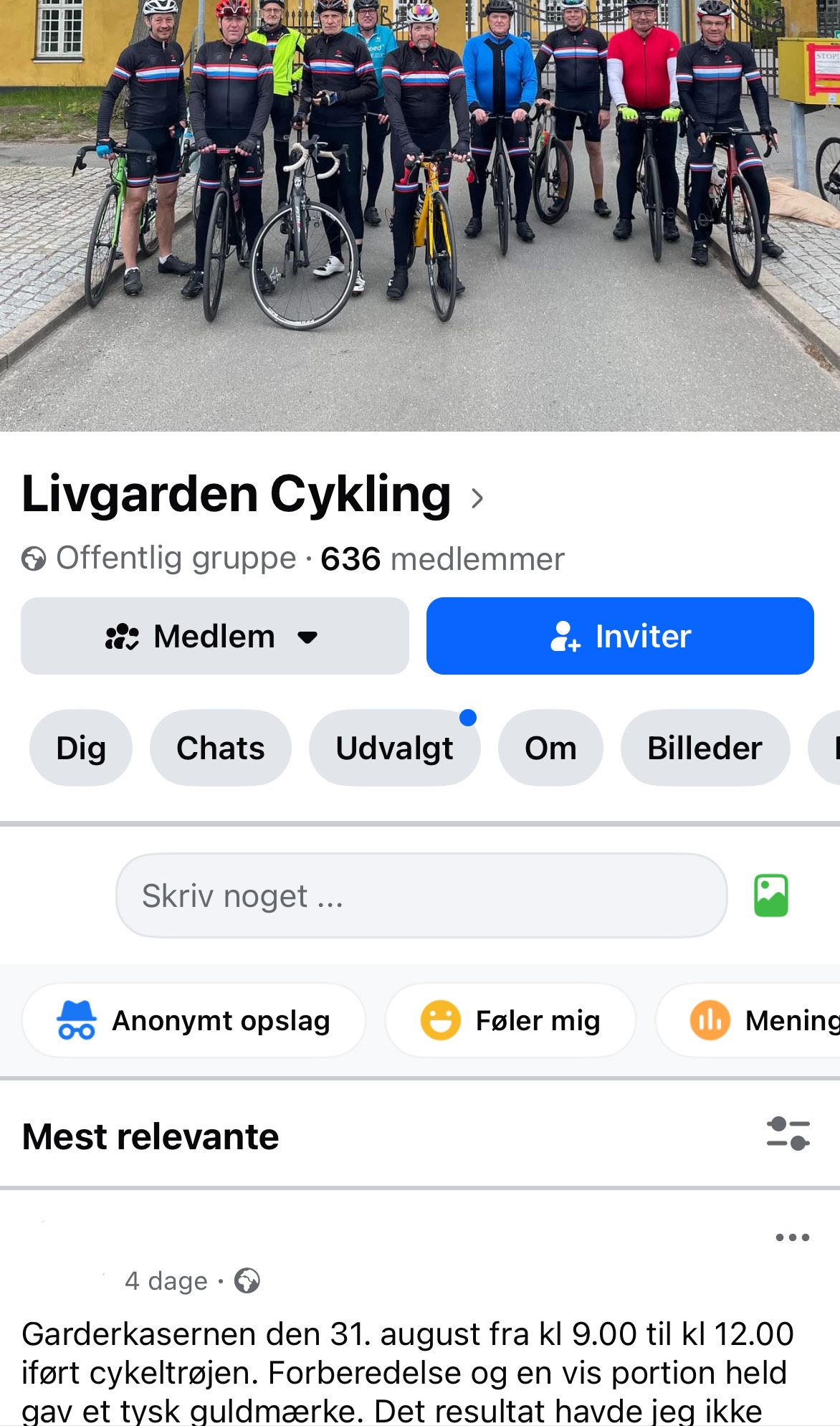Viewport: 840px width, 1426px height.
Task: Select the Udvalgt tab
Action: click(x=394, y=748)
